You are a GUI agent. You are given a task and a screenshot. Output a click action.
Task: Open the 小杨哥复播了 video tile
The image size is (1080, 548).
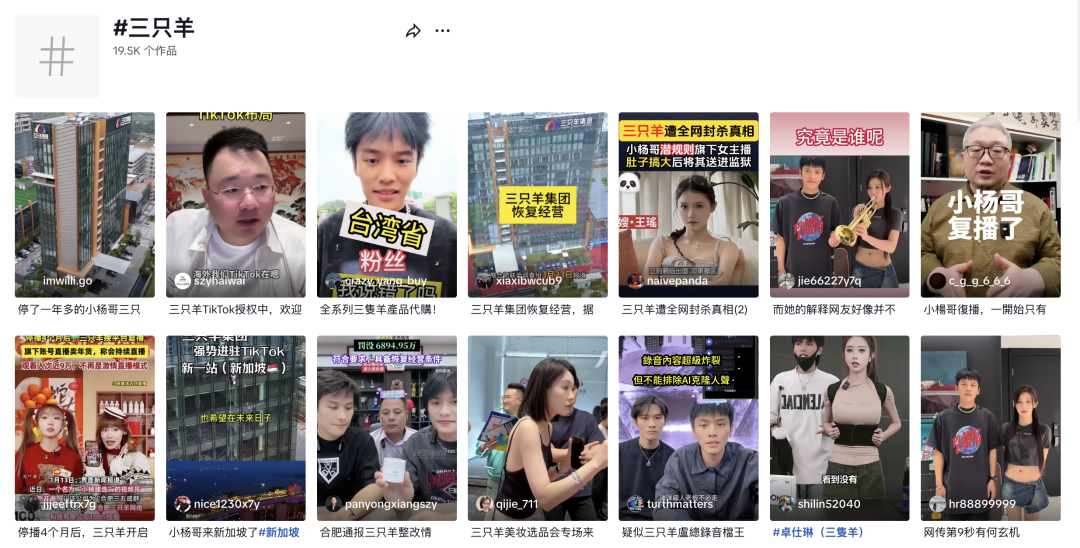coord(991,205)
